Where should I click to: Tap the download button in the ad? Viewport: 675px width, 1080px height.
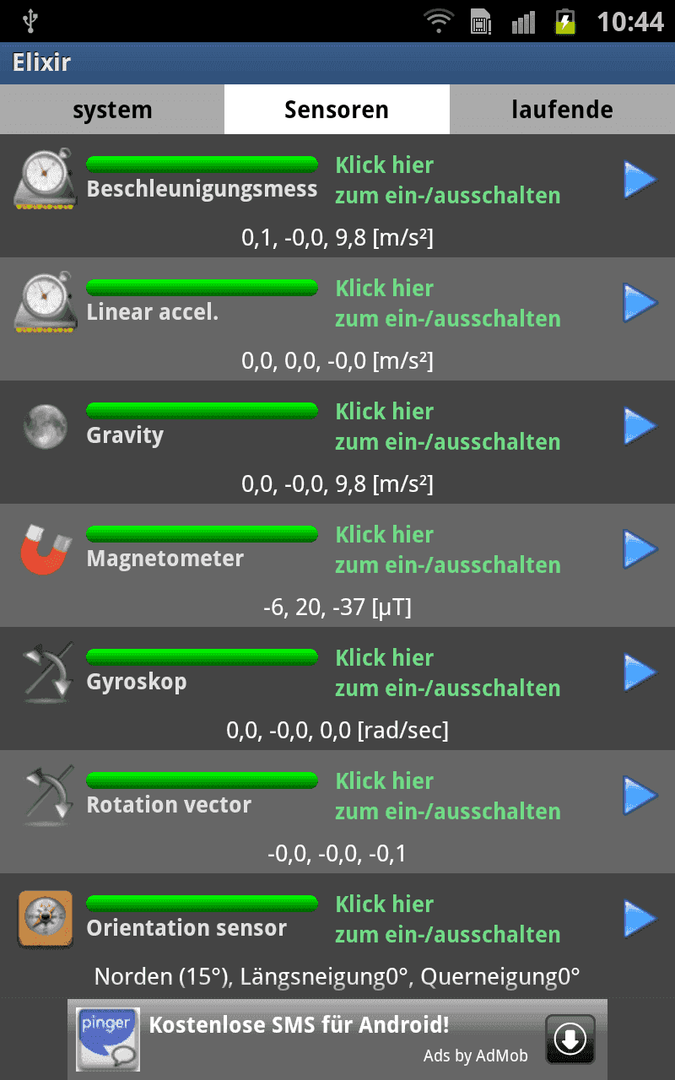tap(570, 1040)
